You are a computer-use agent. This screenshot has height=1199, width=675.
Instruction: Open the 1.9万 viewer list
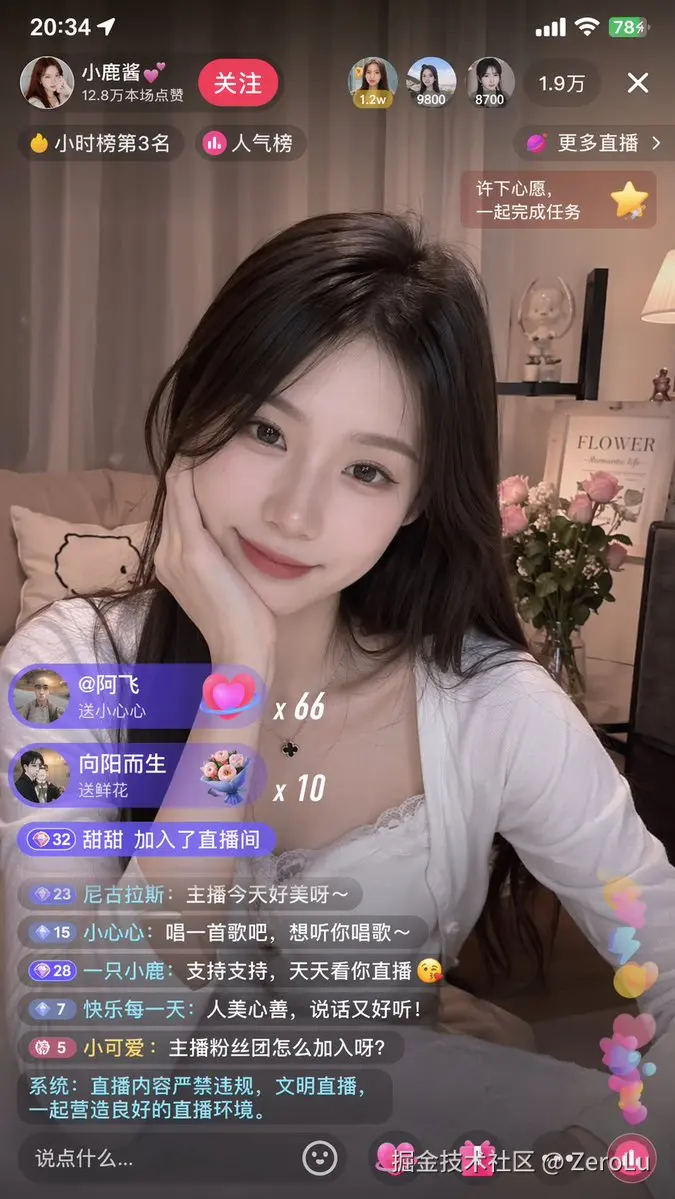click(561, 84)
